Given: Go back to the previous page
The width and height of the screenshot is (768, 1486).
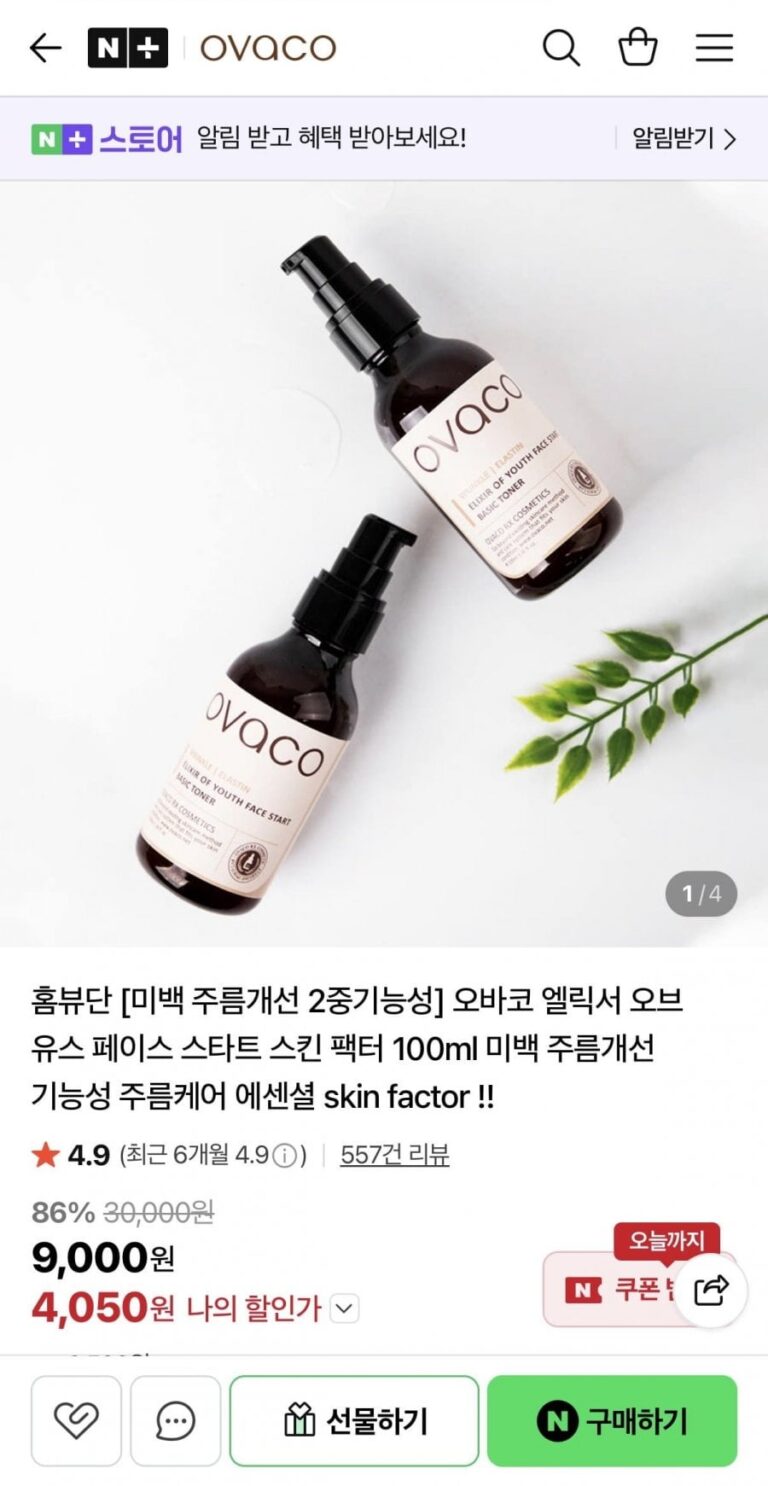Looking at the screenshot, I should pos(46,48).
